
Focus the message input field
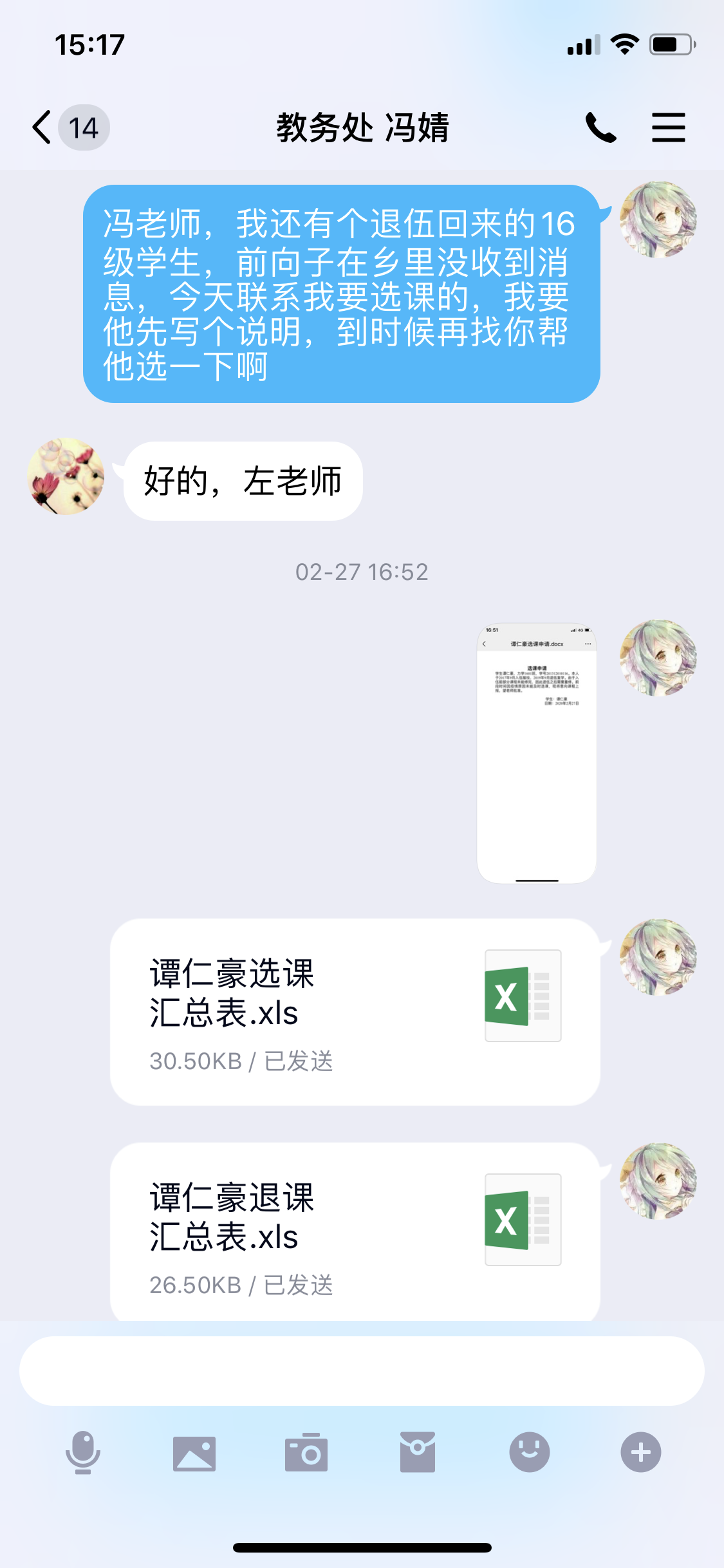coord(362,1371)
